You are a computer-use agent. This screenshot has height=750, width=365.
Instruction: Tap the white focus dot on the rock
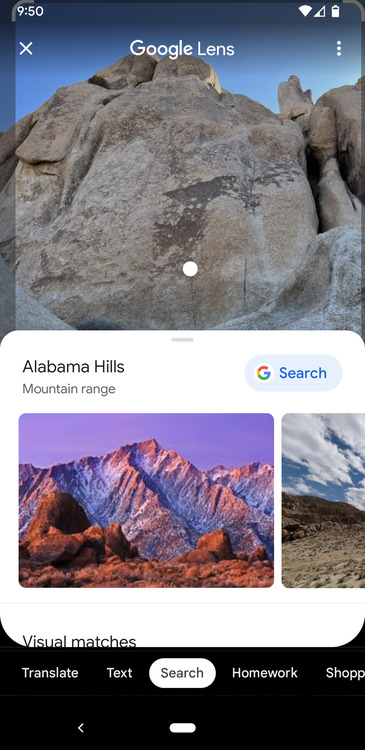[x=190, y=269]
